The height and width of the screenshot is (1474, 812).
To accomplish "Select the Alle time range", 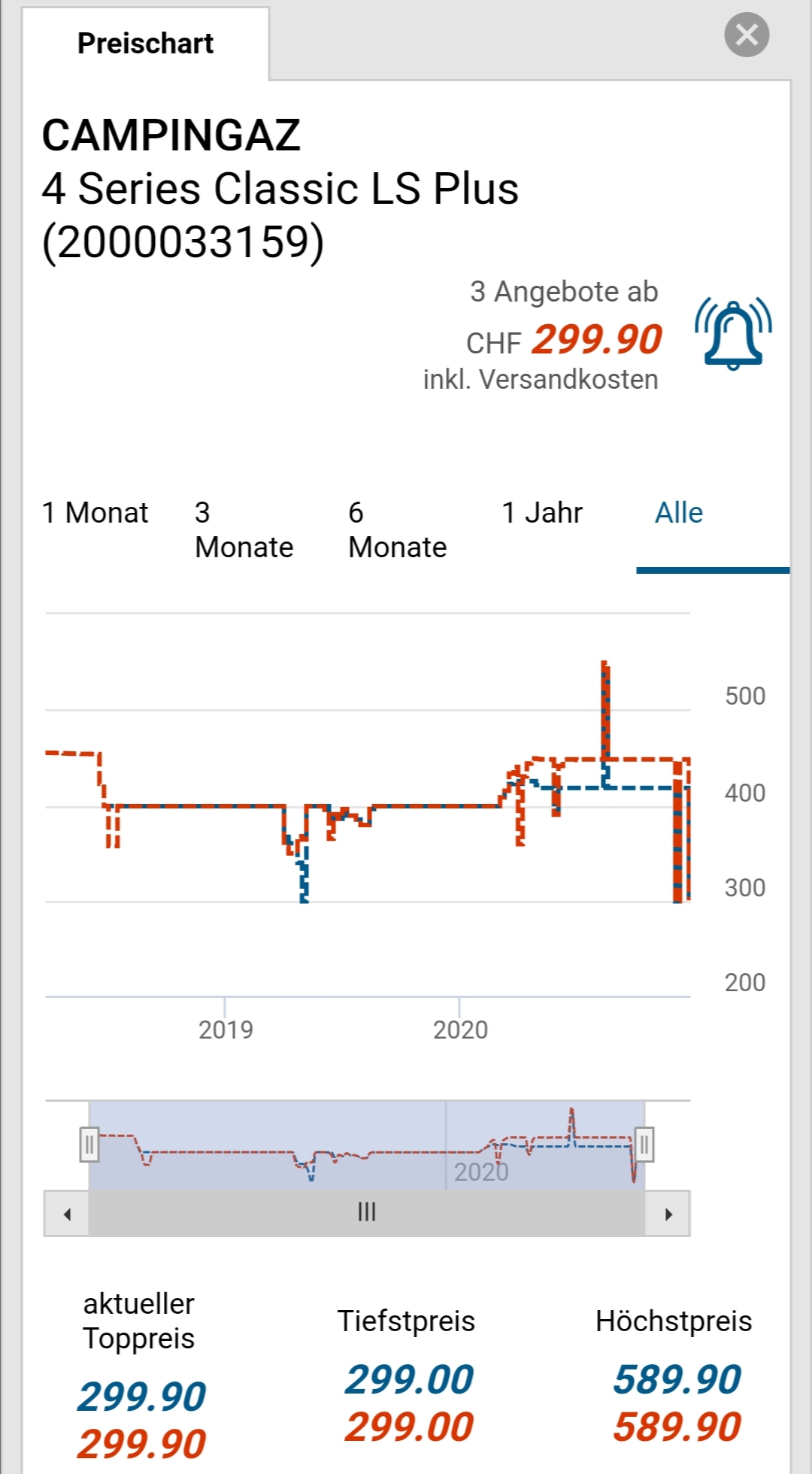I will 679,513.
